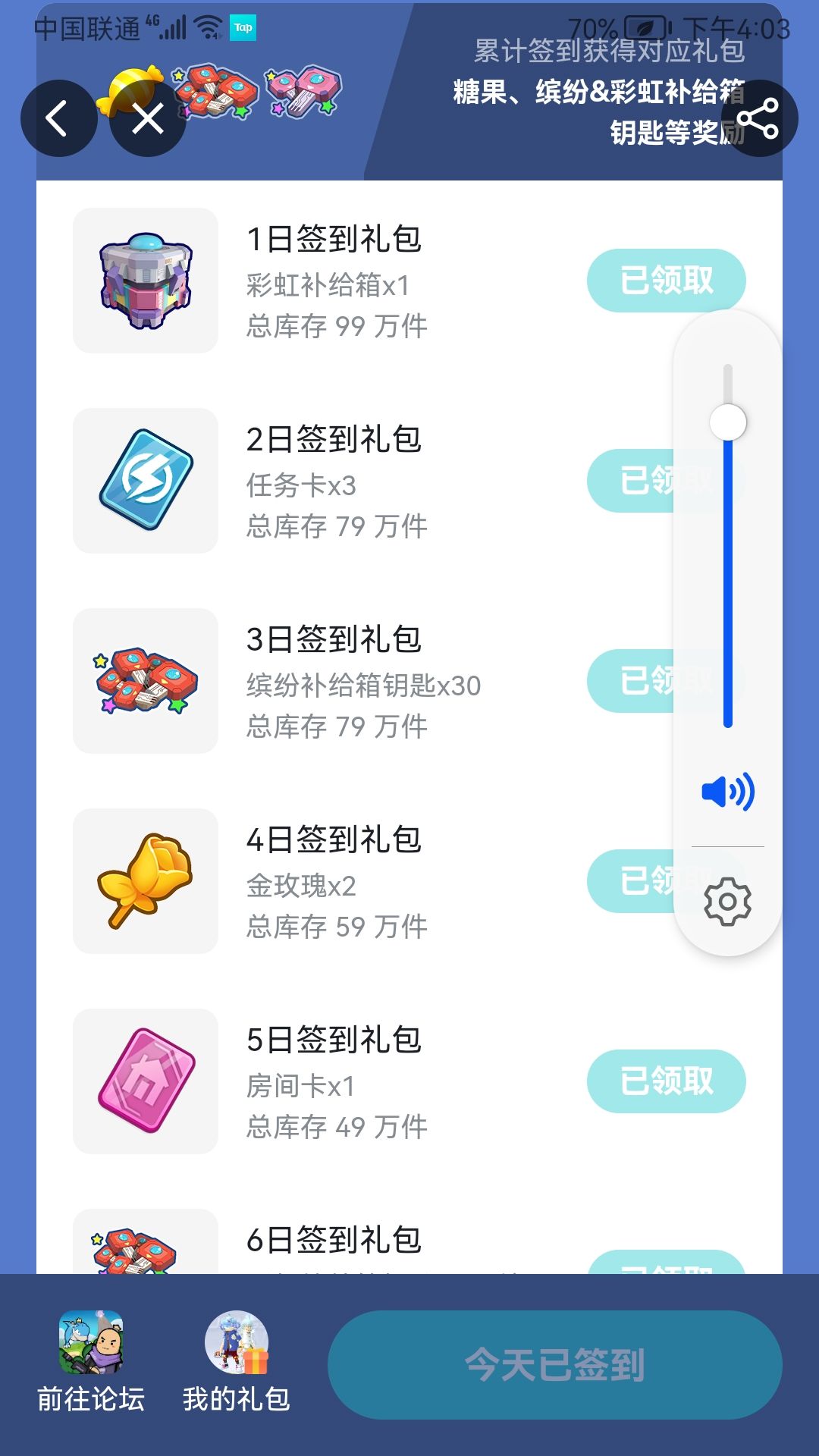Select the supply box keys icon for day 3
Screen dimensions: 819x1456
(146, 681)
